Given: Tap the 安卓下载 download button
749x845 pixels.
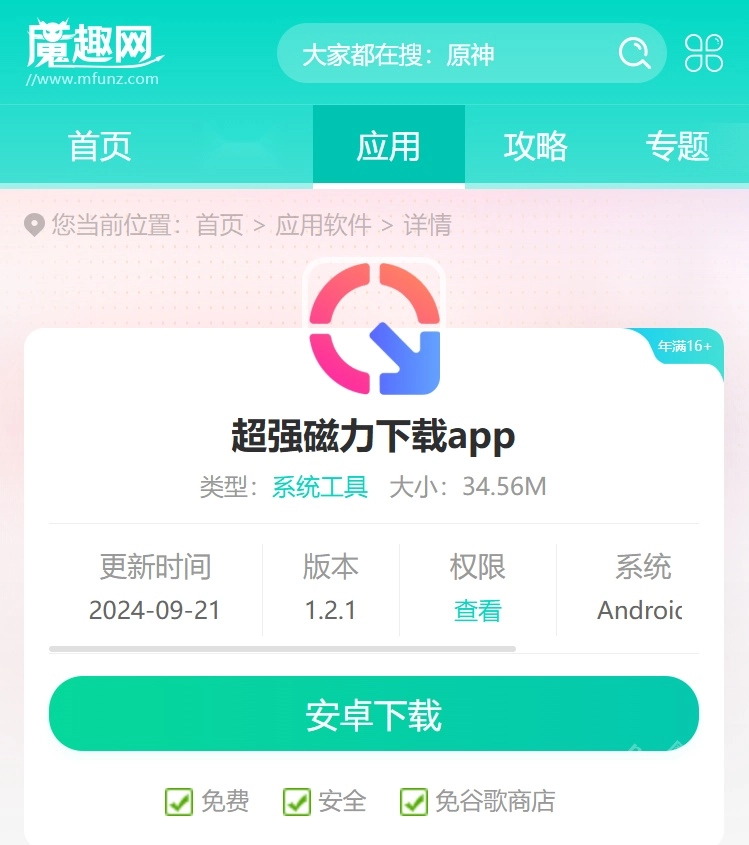Looking at the screenshot, I should (x=374, y=714).
